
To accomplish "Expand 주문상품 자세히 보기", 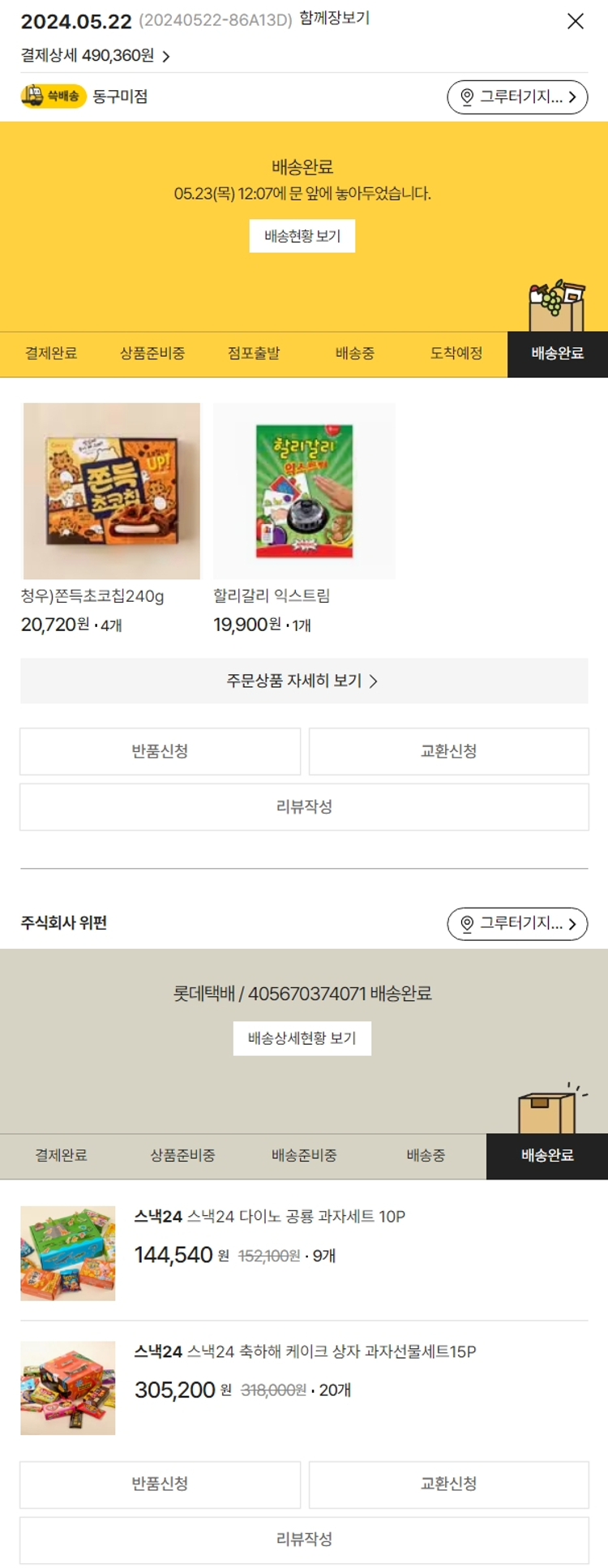I will (304, 681).
